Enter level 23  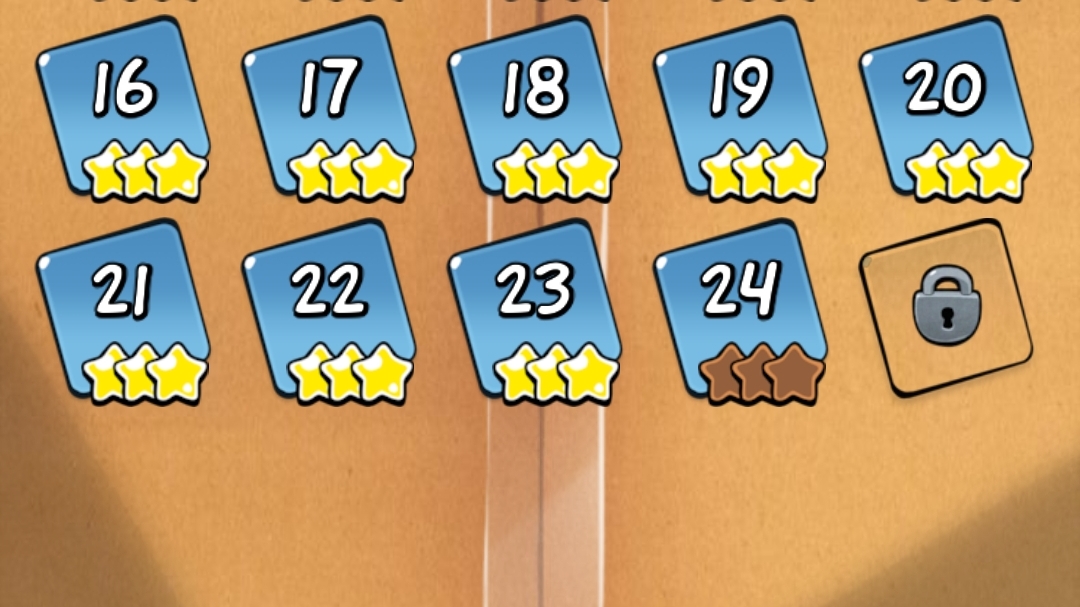coord(535,312)
